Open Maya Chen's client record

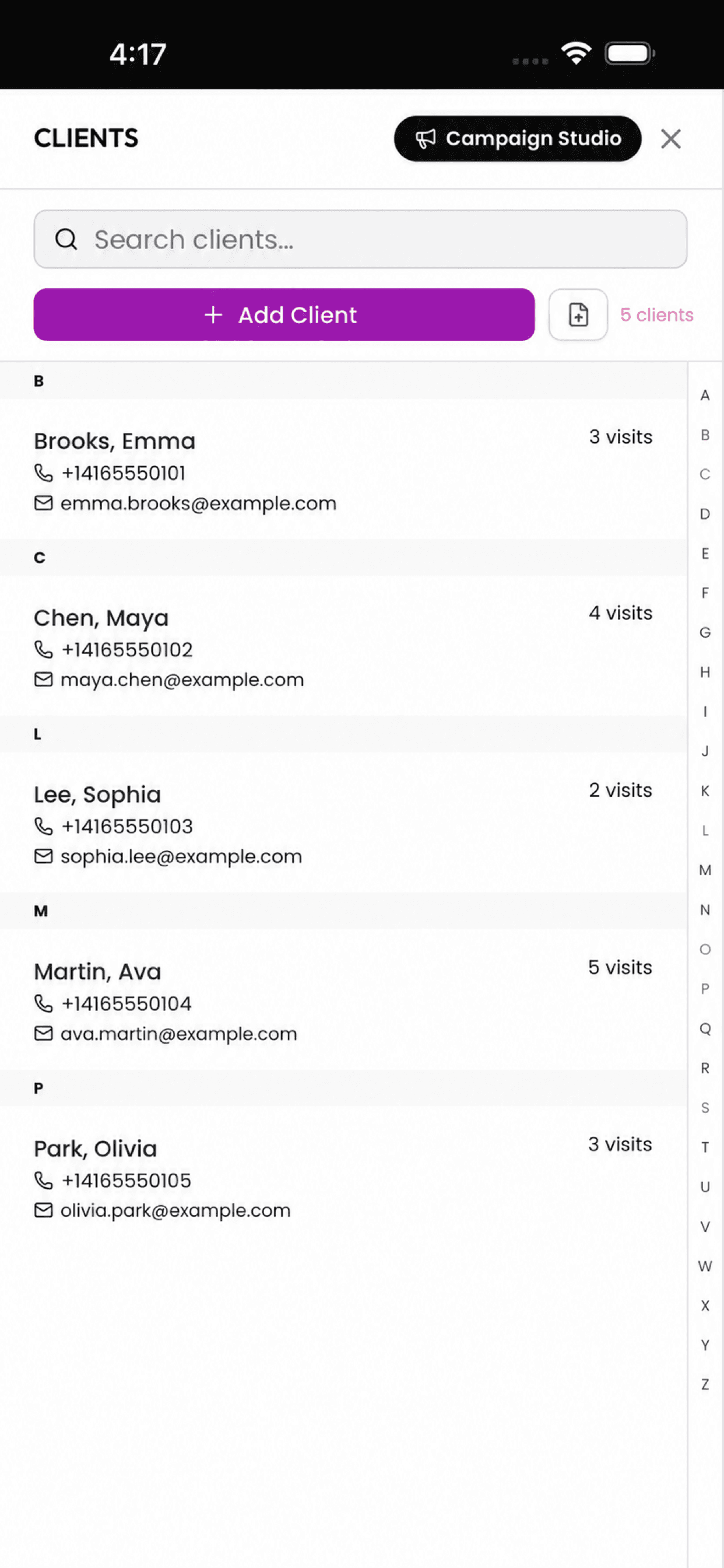pos(344,646)
